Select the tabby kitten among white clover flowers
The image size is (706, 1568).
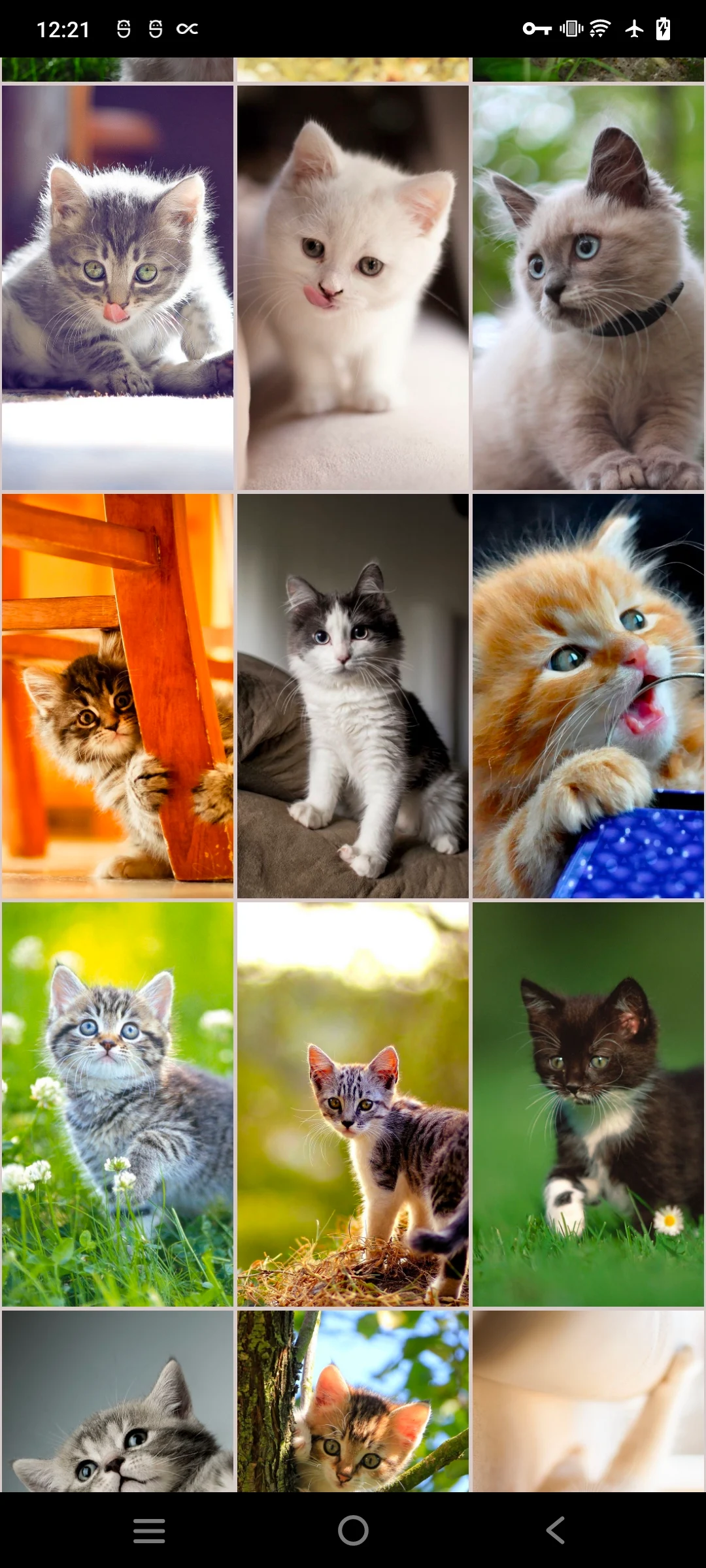coord(118,1104)
